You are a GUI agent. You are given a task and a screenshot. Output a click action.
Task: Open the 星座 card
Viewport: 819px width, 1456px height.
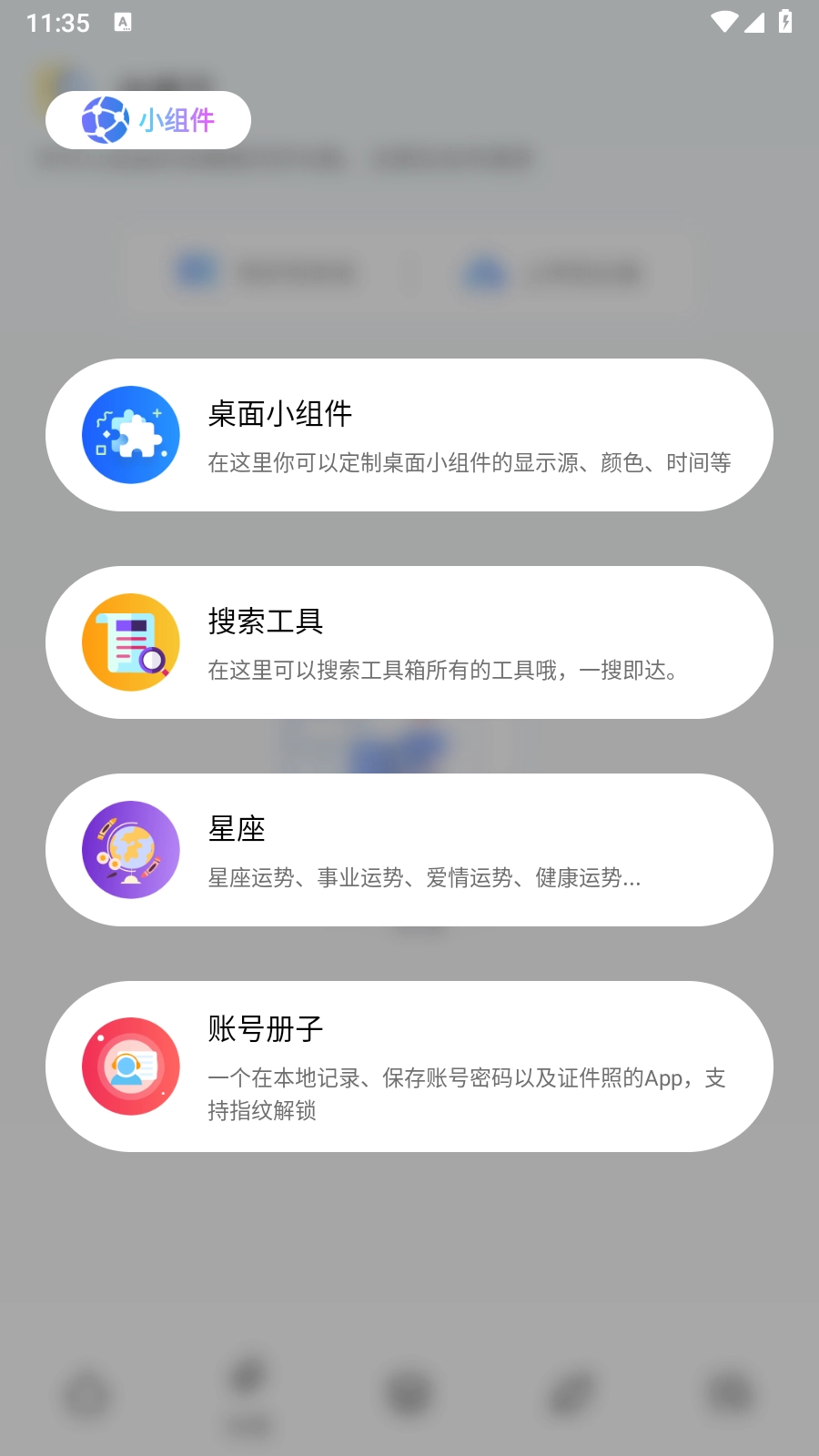point(409,849)
